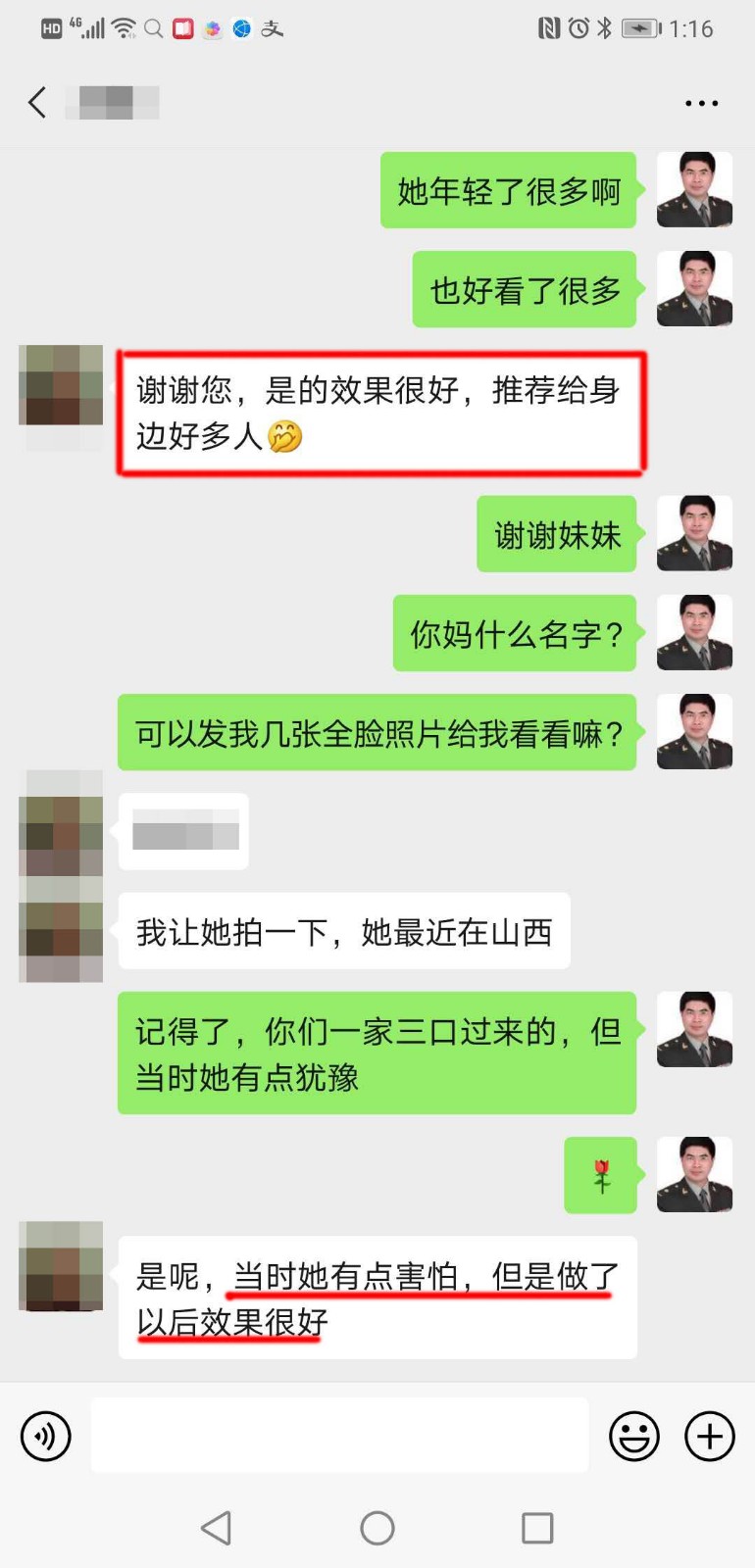This screenshot has height=1568, width=755.
Task: Open the plus attachments menu
Action: click(710, 1437)
